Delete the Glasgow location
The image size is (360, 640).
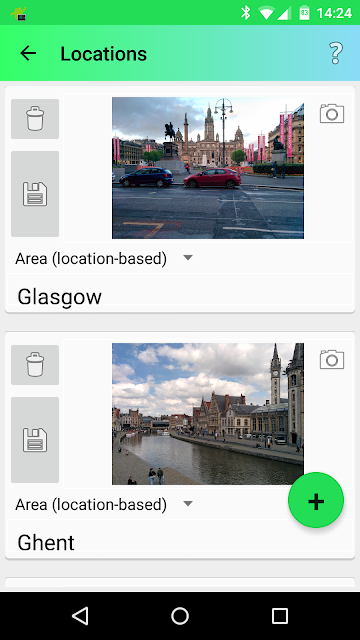click(35, 119)
